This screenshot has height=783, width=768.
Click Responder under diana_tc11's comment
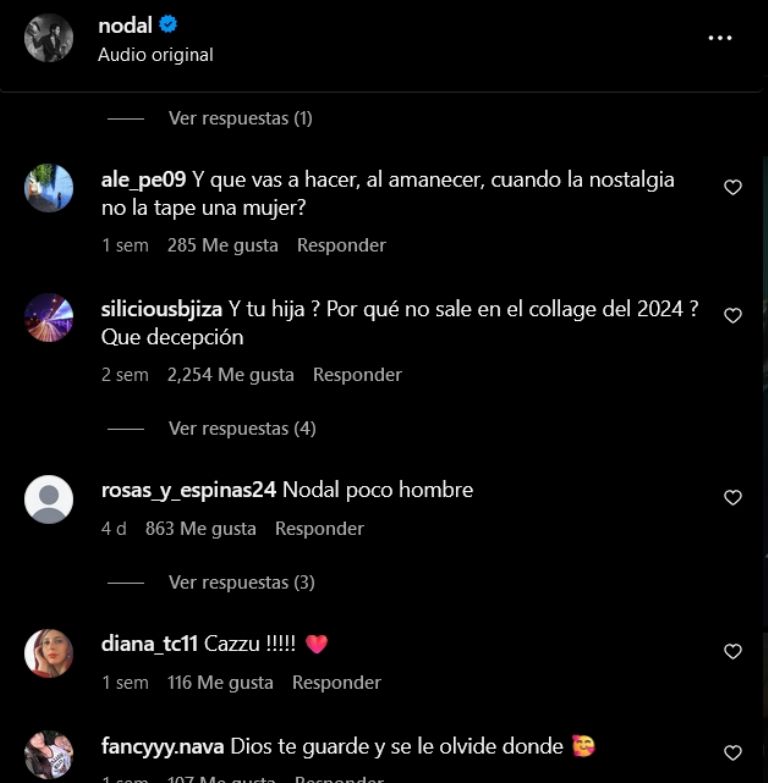336,682
